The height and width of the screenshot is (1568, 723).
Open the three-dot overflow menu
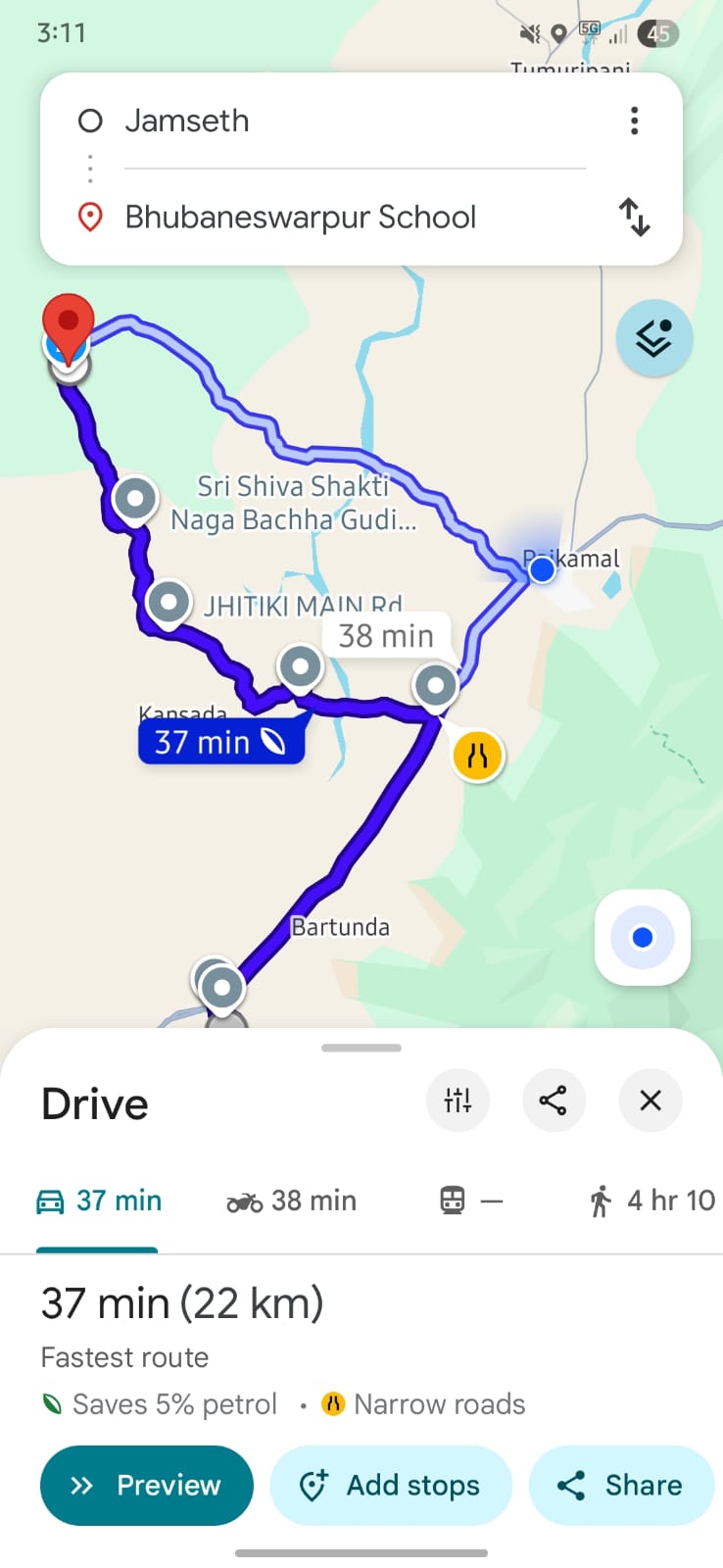pyautogui.click(x=635, y=121)
